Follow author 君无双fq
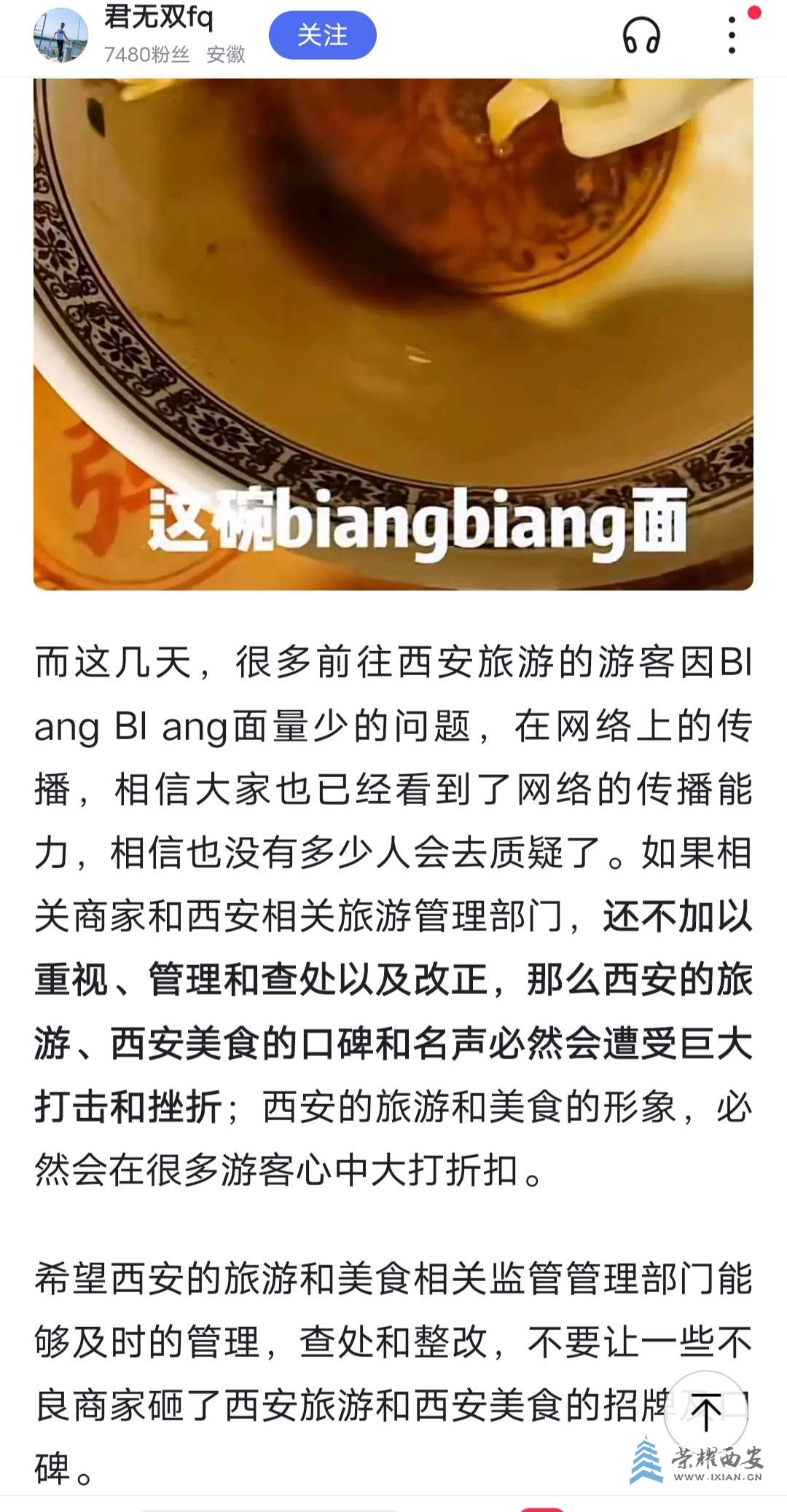Viewport: 787px width, 1512px height. (x=322, y=35)
